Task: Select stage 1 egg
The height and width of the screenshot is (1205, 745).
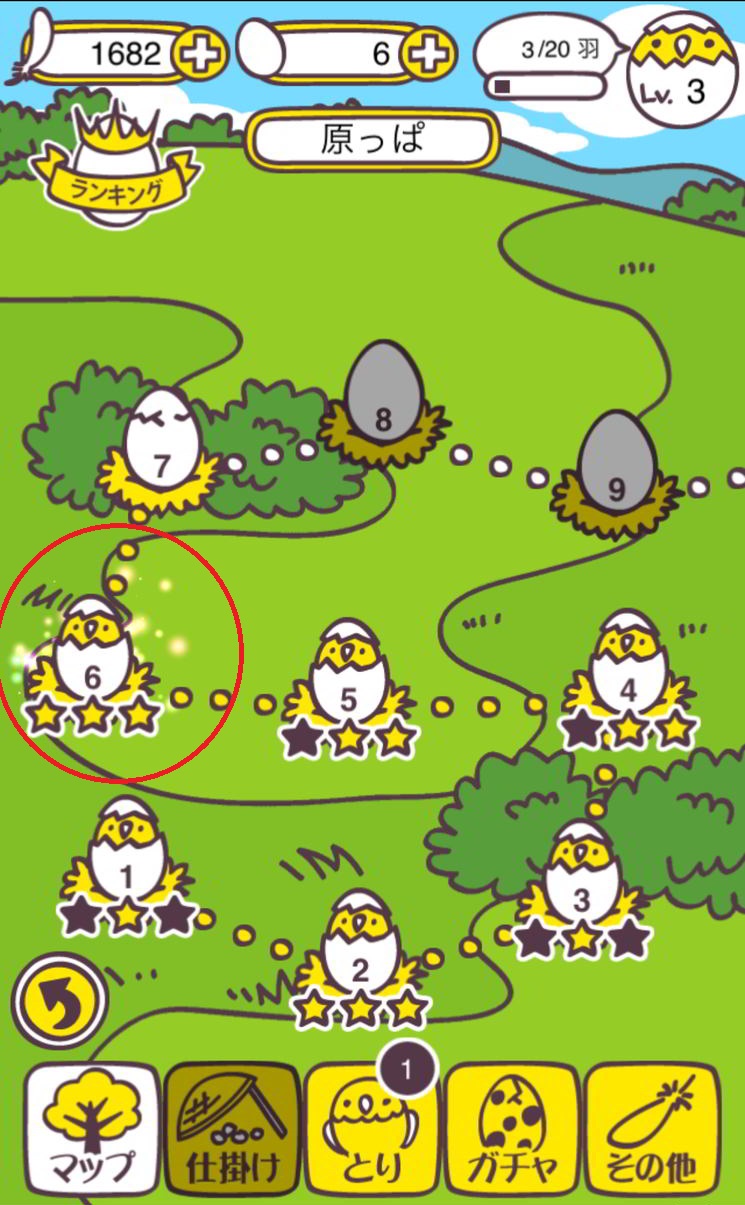Action: (126, 862)
